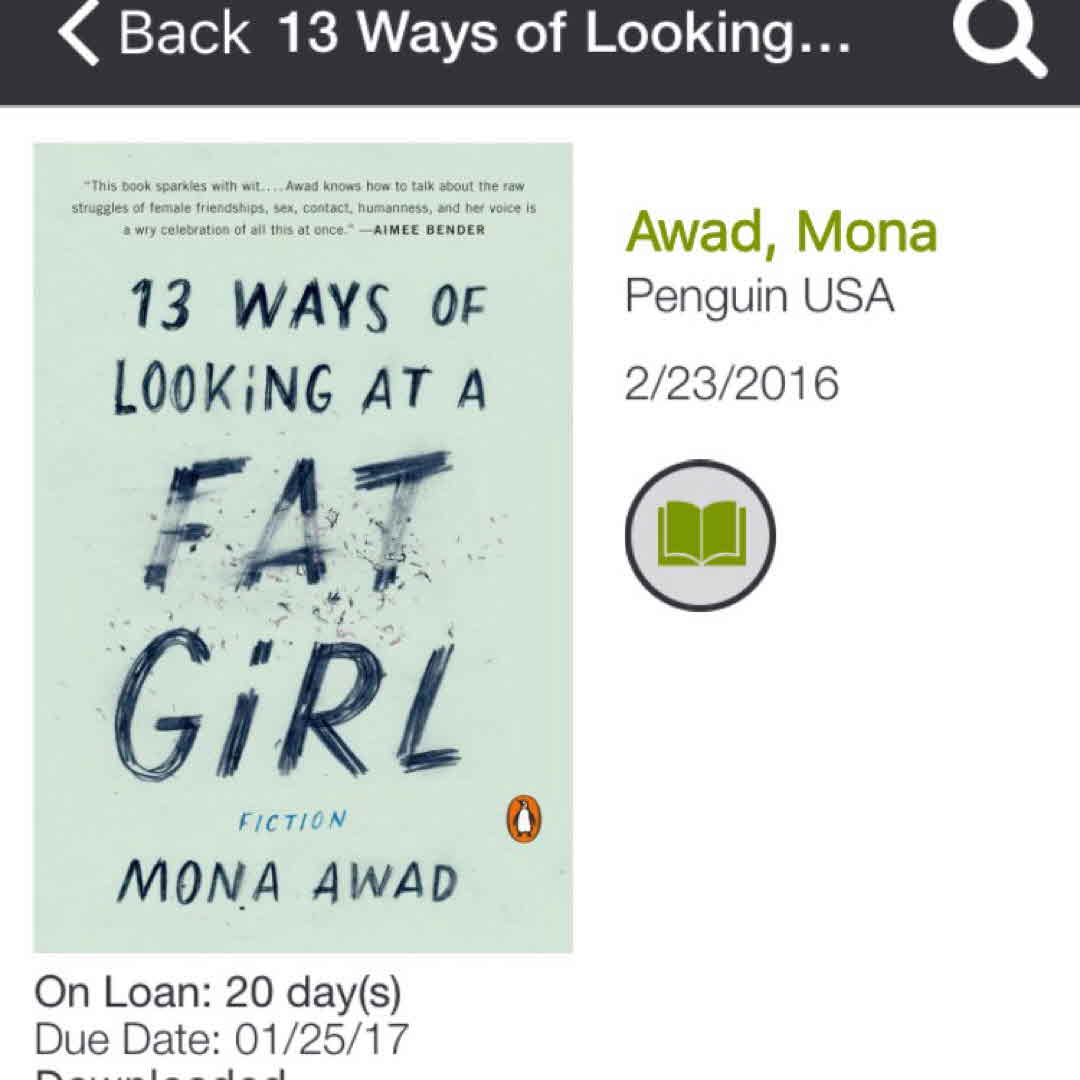1080x1080 pixels.
Task: Open the search magnifier
Action: pyautogui.click(x=997, y=34)
